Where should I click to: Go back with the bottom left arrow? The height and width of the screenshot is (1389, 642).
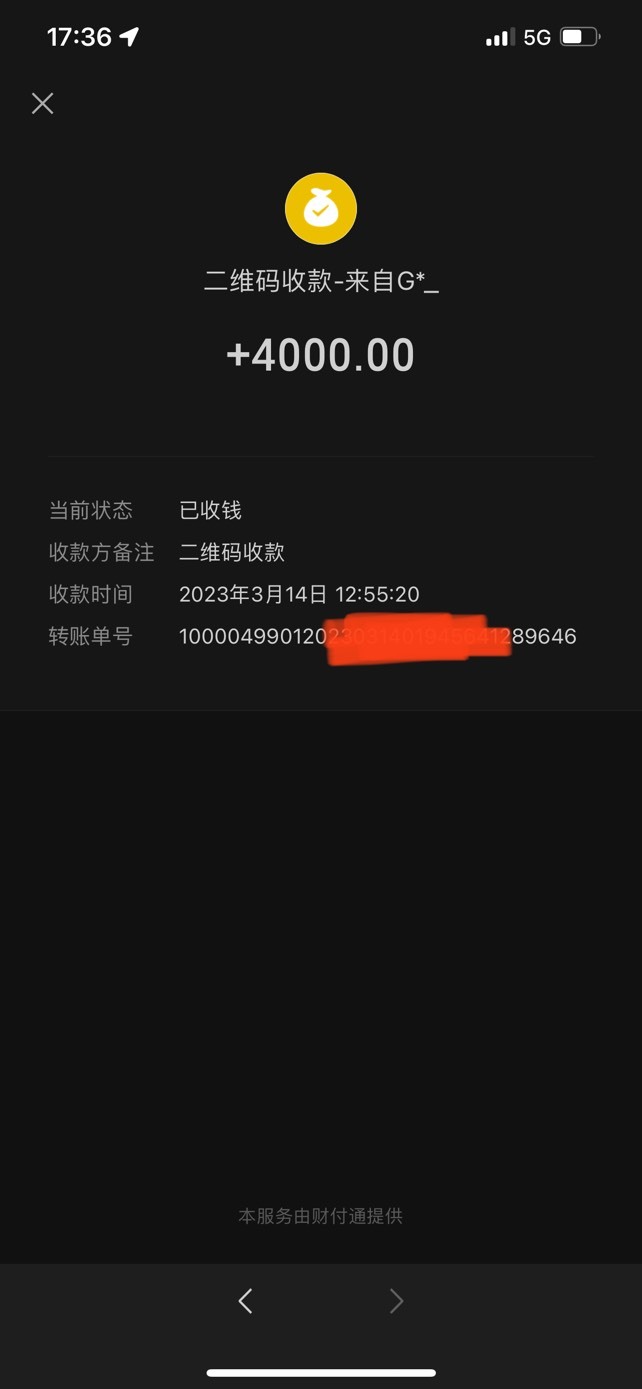click(x=246, y=1300)
